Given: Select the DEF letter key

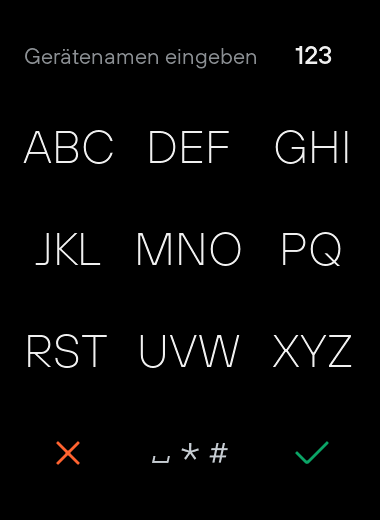Looking at the screenshot, I should click(189, 147).
